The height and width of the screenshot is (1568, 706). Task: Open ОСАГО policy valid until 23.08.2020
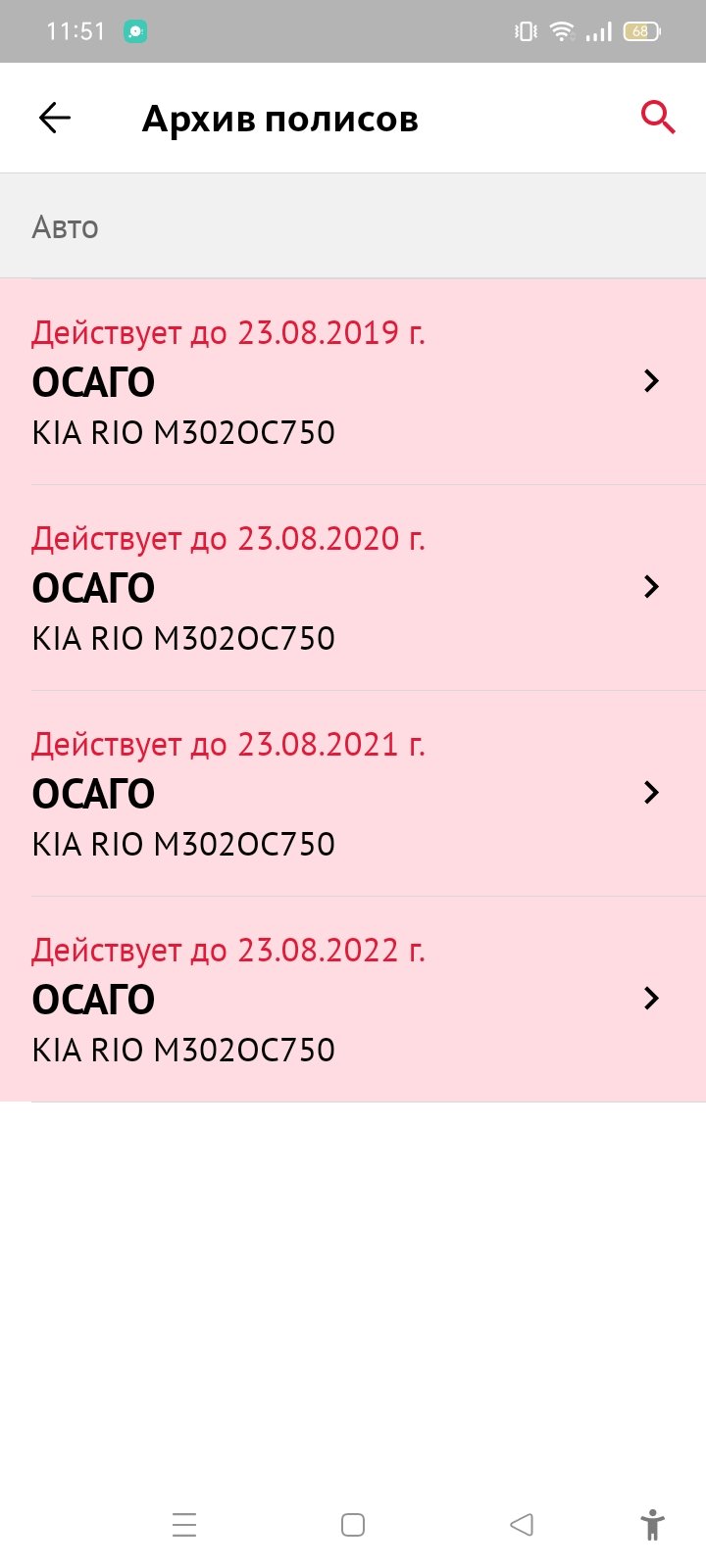click(353, 588)
